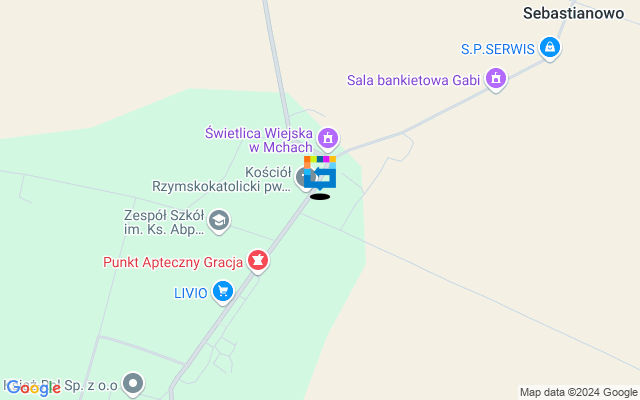Tap the LIVIO shop marker
The image size is (640, 400).
[x=222, y=293]
